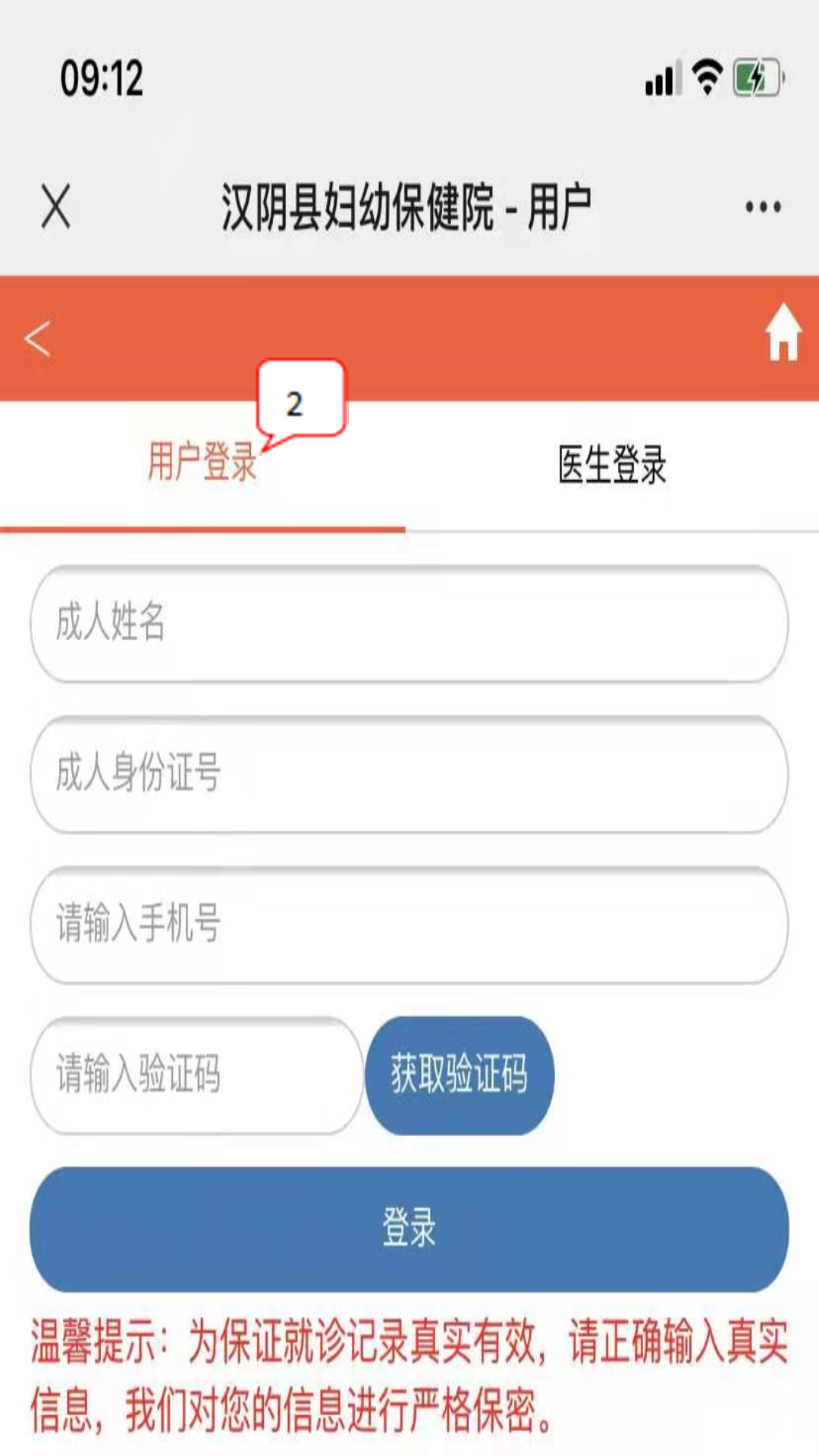
Task: Click the 09:12 clock in status bar
Action: 102,80
